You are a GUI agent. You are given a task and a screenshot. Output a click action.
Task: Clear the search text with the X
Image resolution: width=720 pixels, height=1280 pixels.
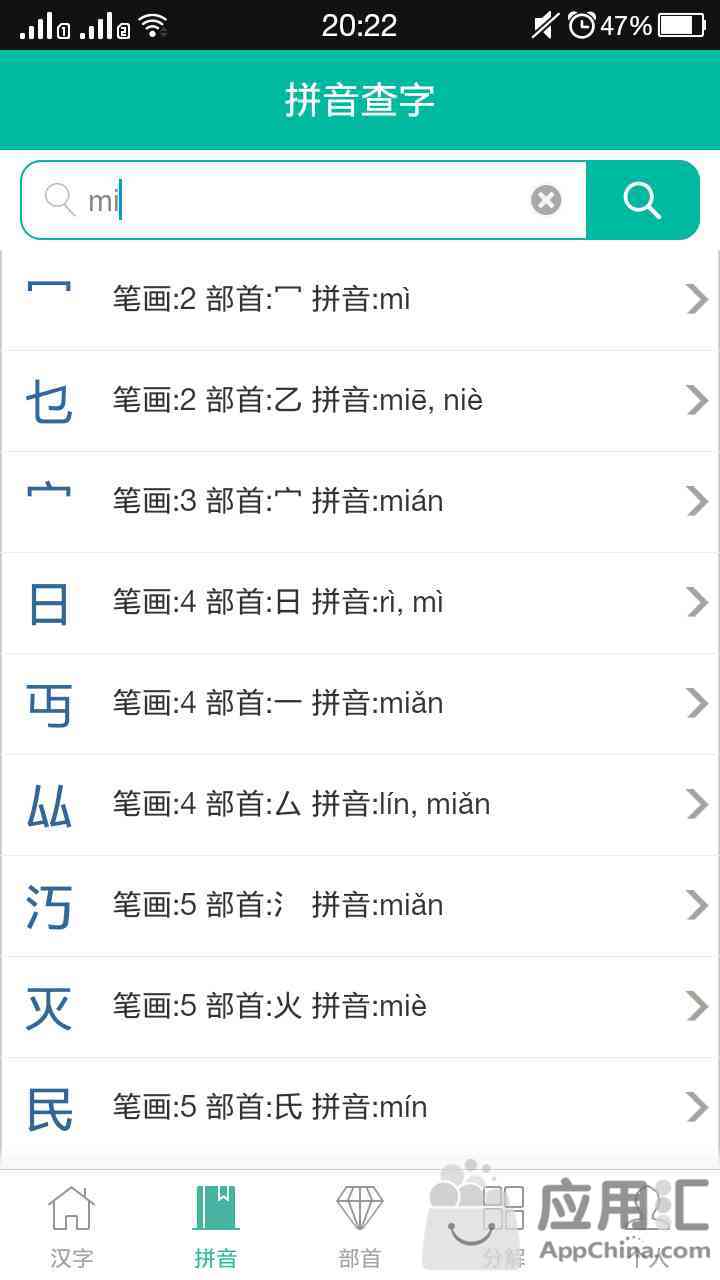[x=546, y=200]
